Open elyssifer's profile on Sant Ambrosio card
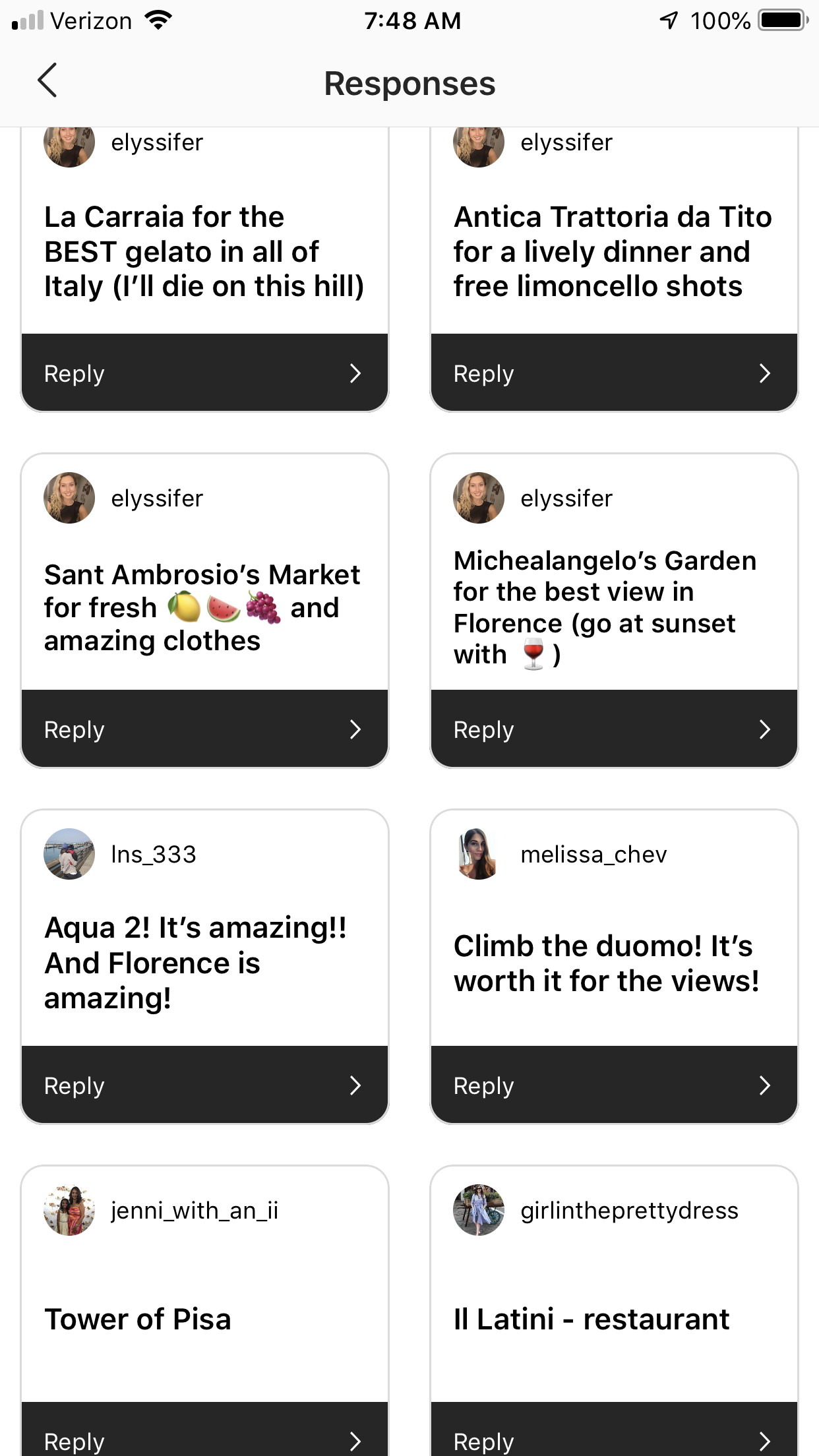 [x=69, y=498]
